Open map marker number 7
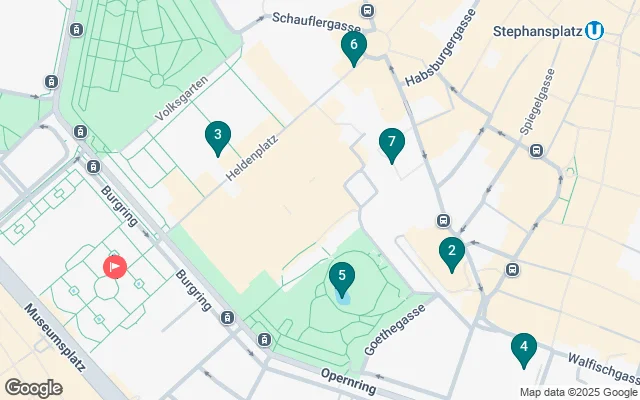The image size is (640, 400). pyautogui.click(x=392, y=143)
